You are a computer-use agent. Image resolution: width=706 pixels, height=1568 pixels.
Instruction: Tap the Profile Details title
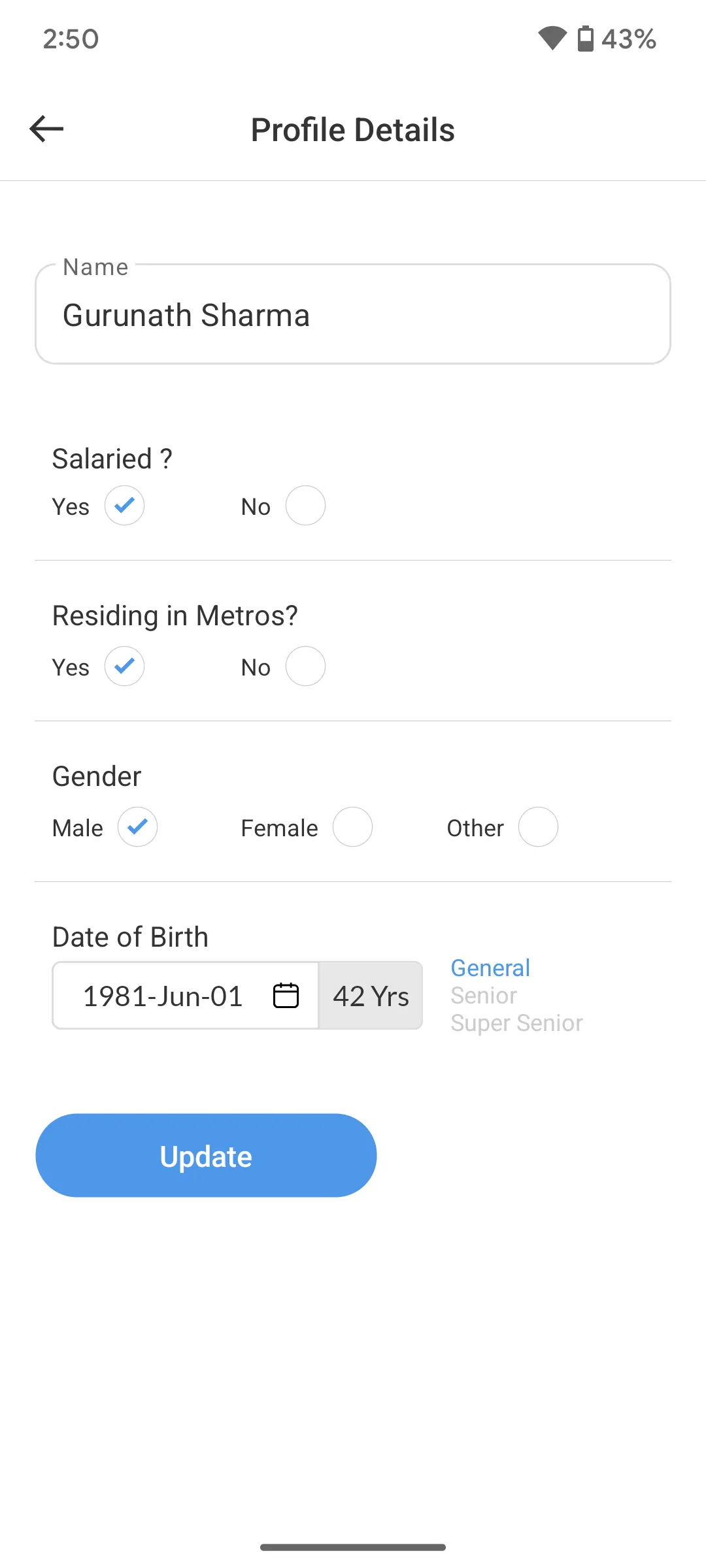pyautogui.click(x=353, y=129)
